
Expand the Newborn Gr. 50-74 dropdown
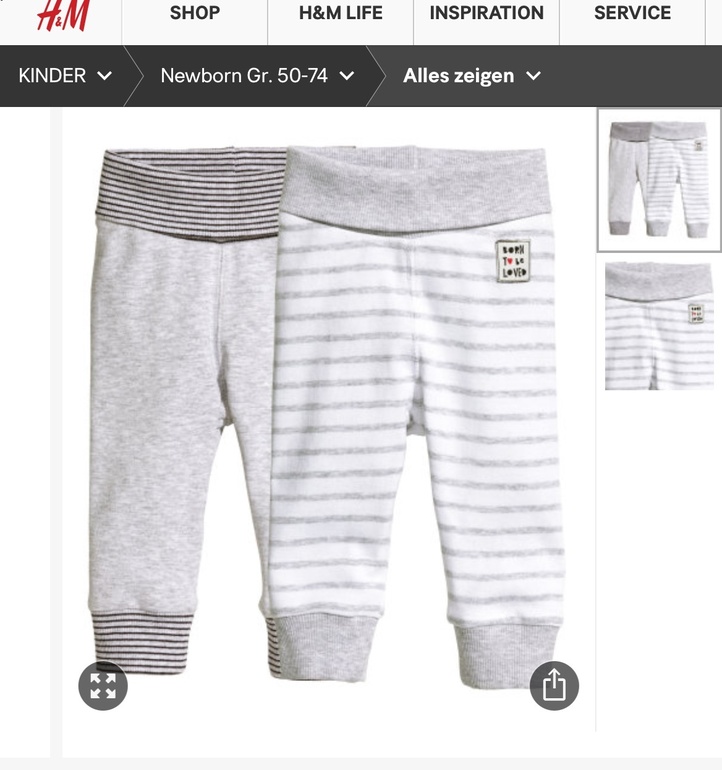[x=257, y=76]
